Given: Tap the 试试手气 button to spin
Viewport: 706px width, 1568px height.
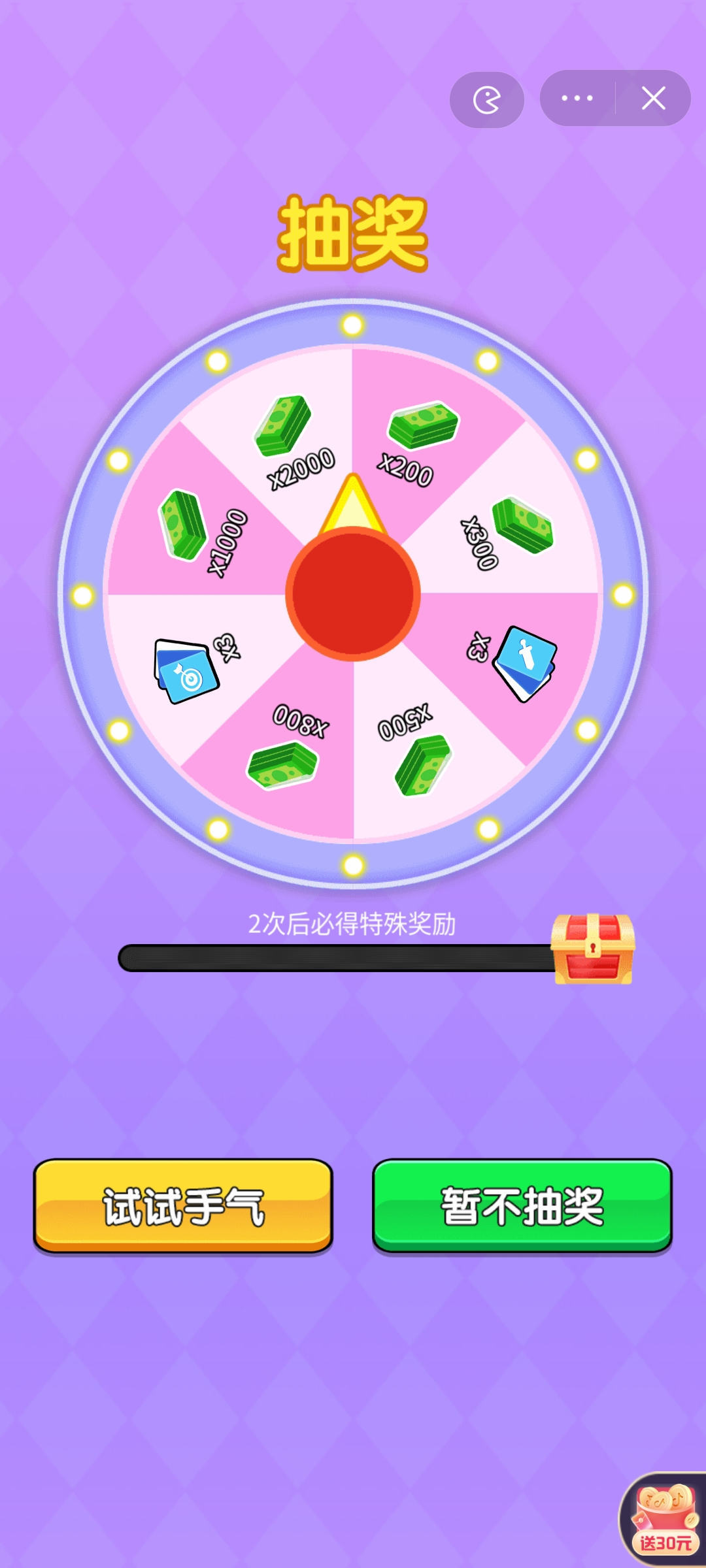Looking at the screenshot, I should 183,1205.
